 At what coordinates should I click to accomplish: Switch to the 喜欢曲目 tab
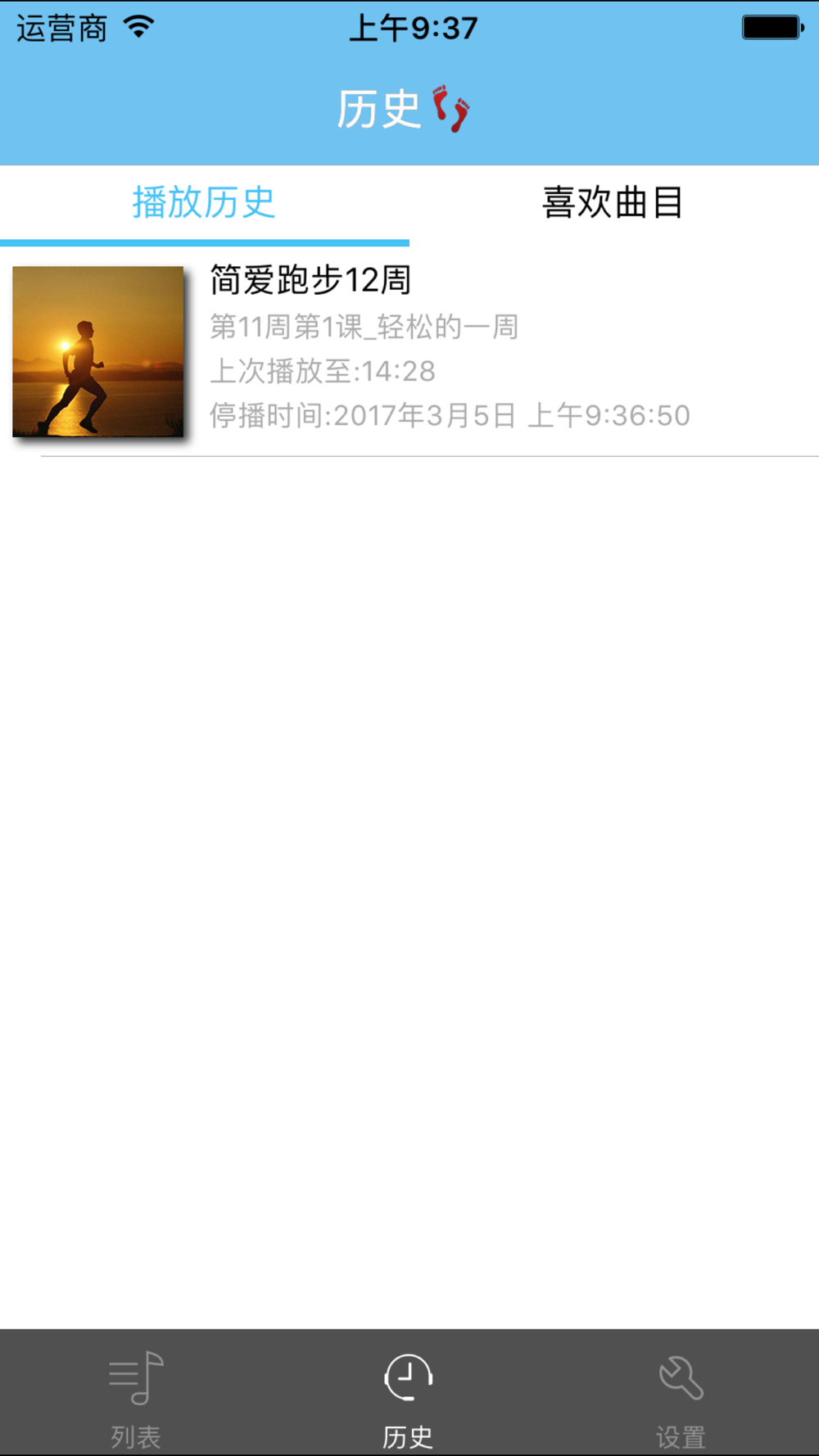point(613,202)
